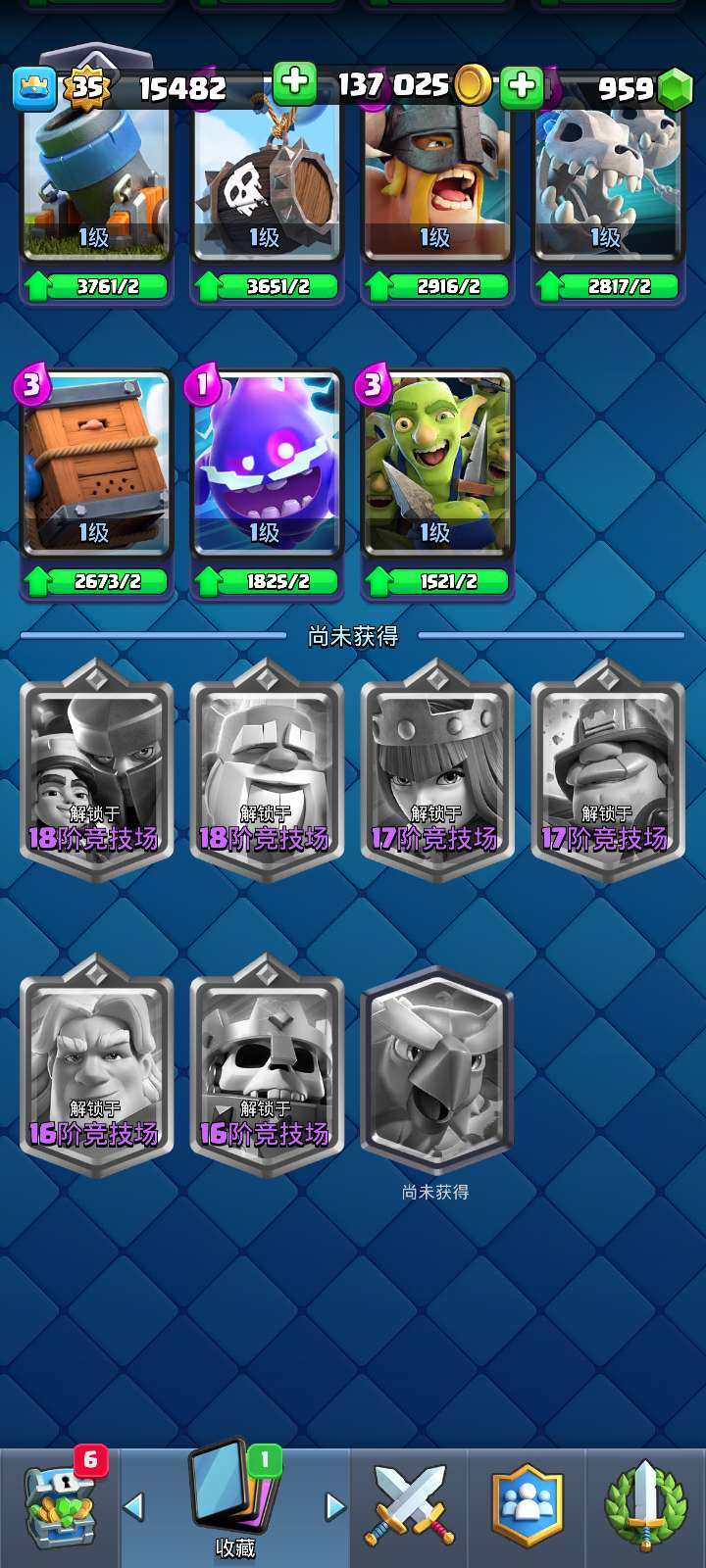
Task: Tap the green plus next to gold coins
Action: (293, 84)
